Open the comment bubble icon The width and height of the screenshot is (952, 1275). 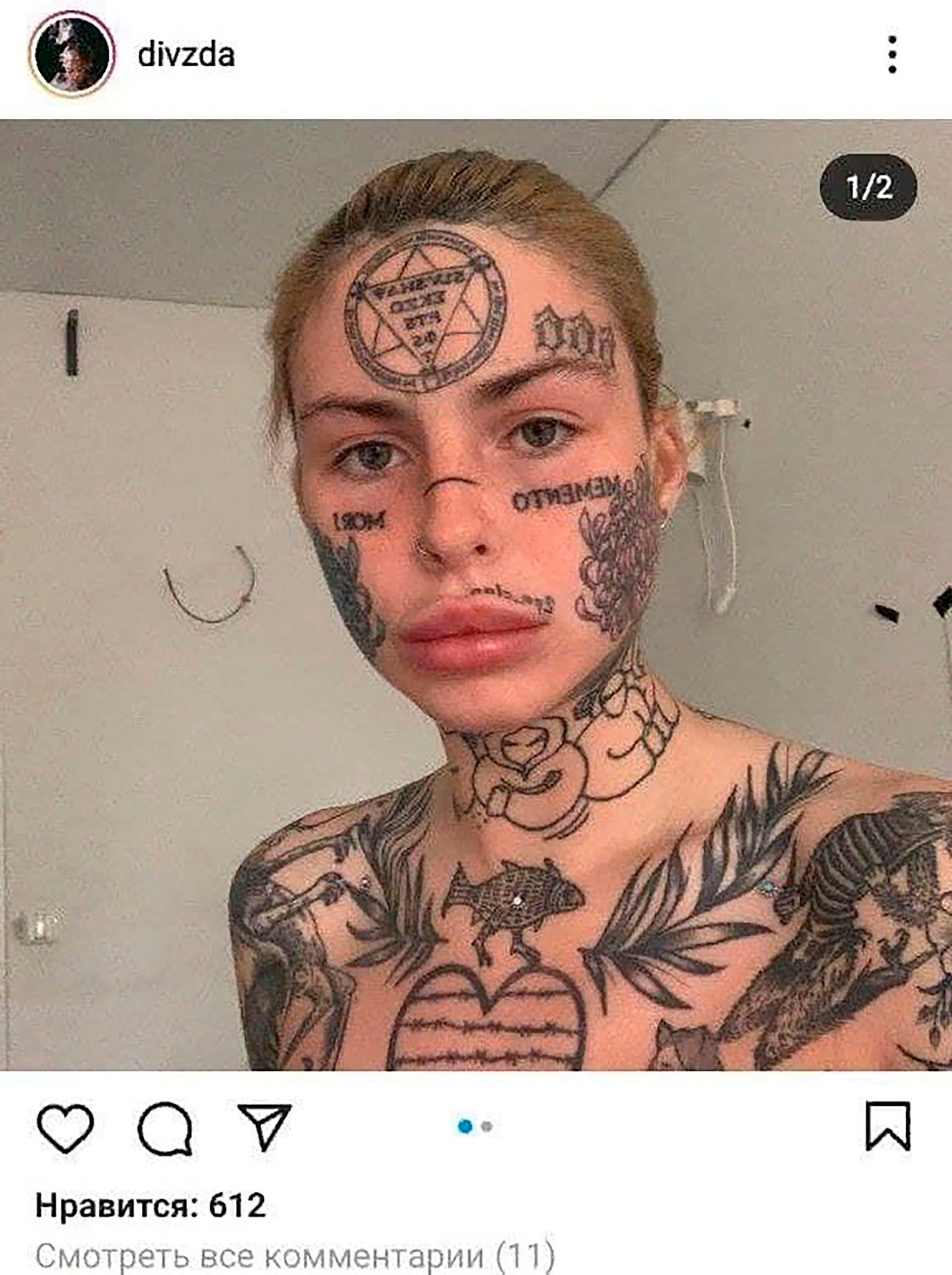(x=166, y=1128)
